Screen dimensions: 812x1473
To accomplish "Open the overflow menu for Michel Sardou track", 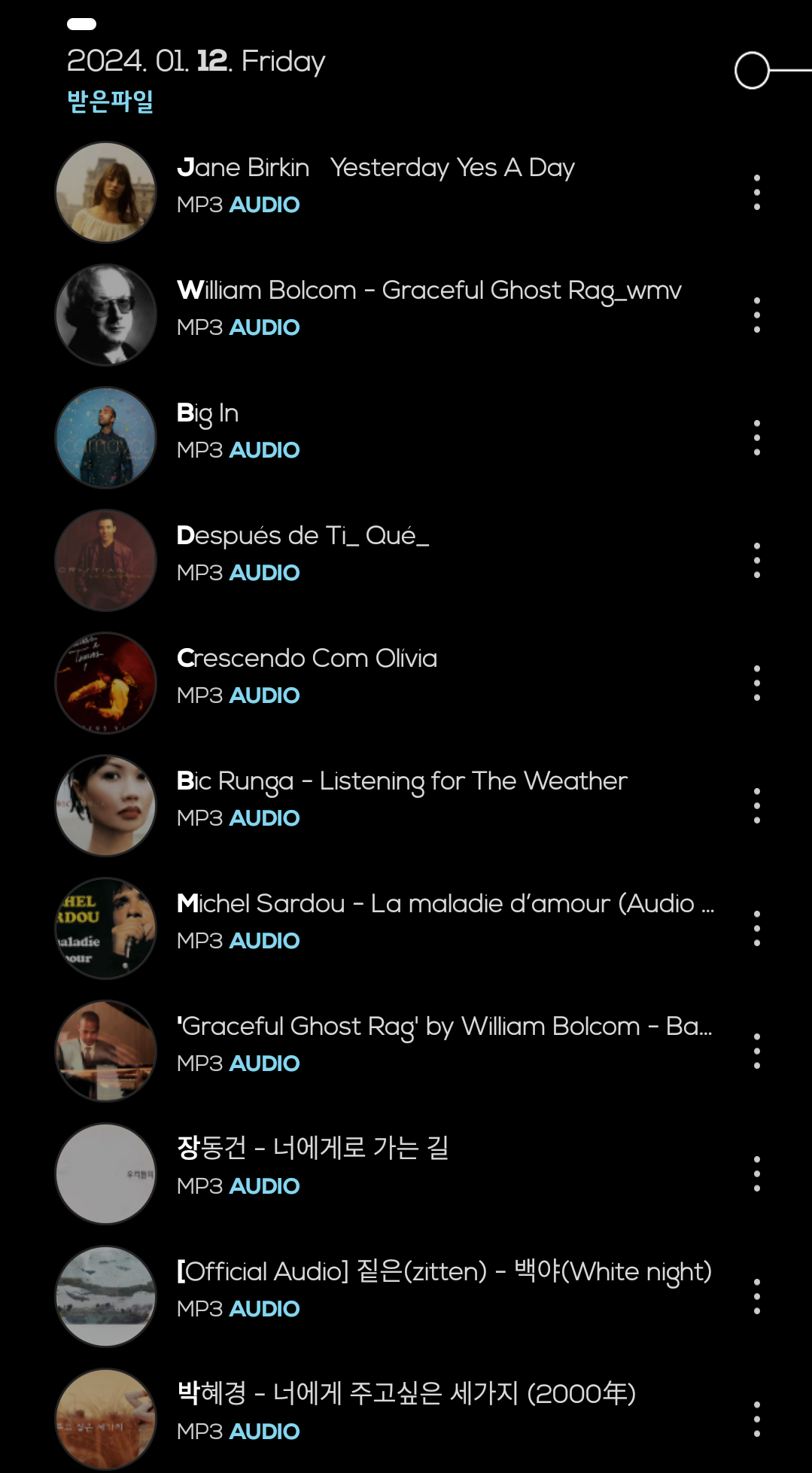I will pos(756,929).
